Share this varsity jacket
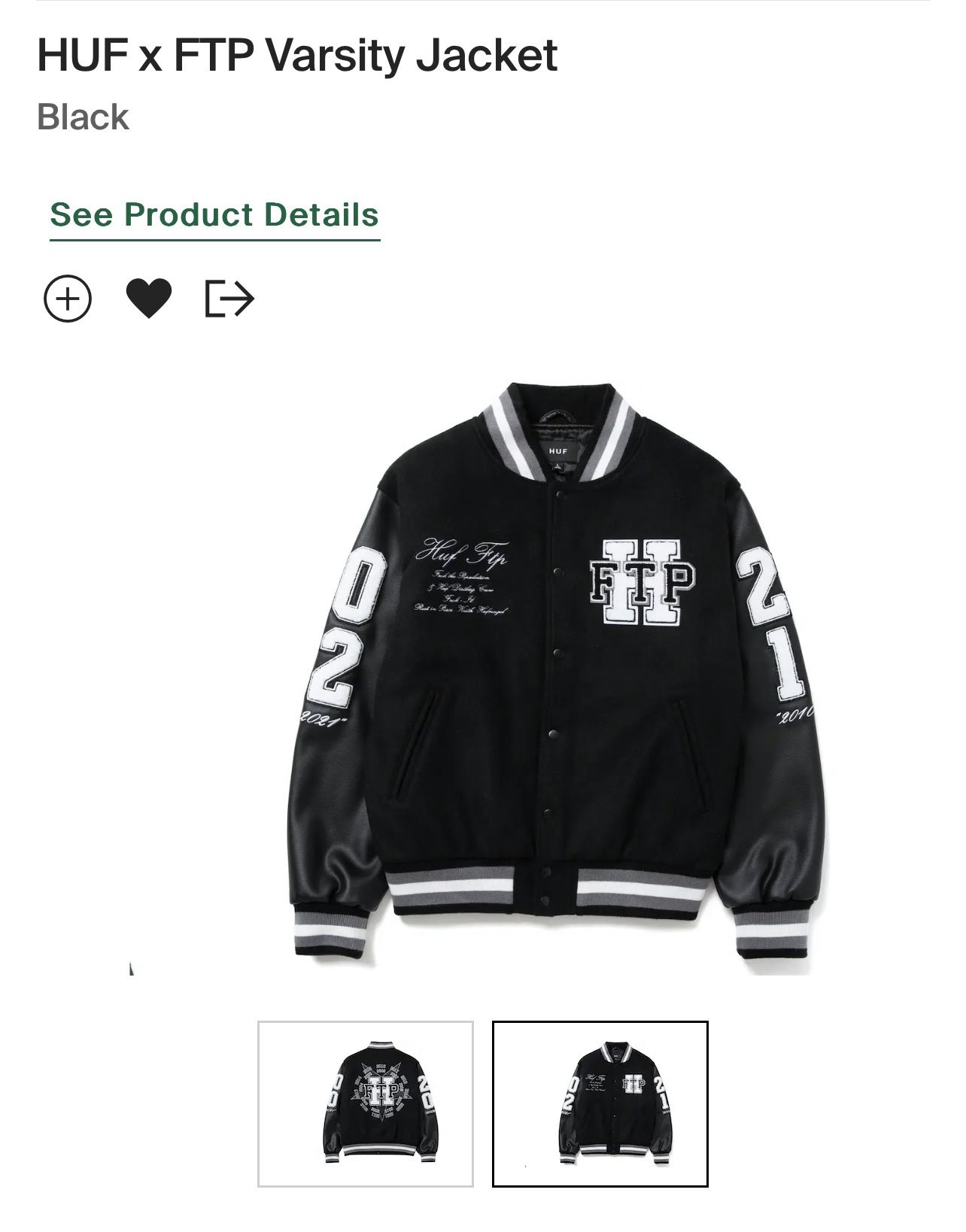Viewport: 966px width, 1232px height. [x=229, y=299]
